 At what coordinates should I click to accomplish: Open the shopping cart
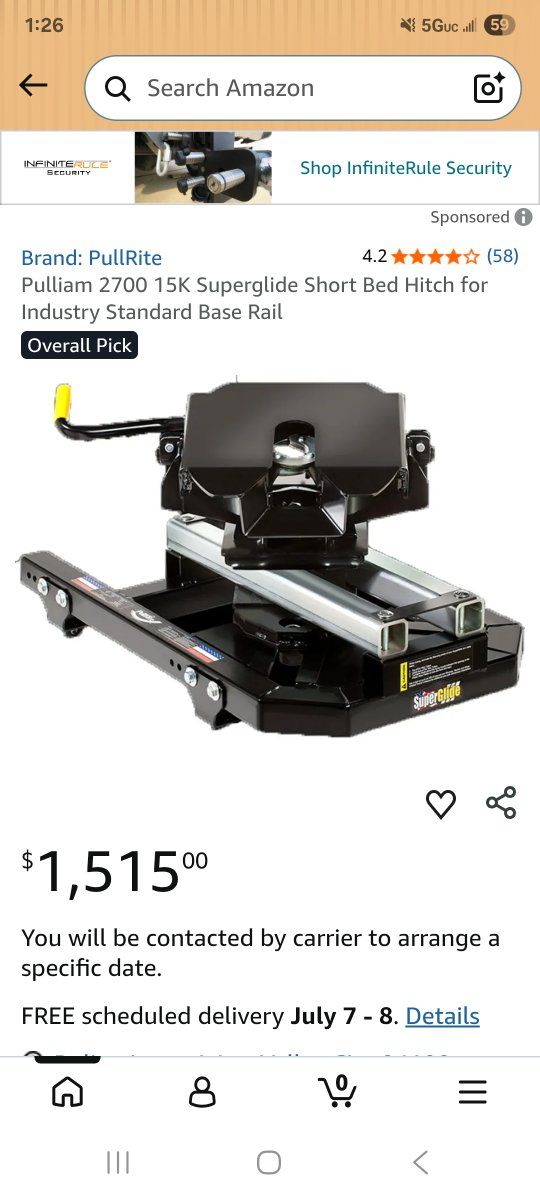click(337, 1091)
